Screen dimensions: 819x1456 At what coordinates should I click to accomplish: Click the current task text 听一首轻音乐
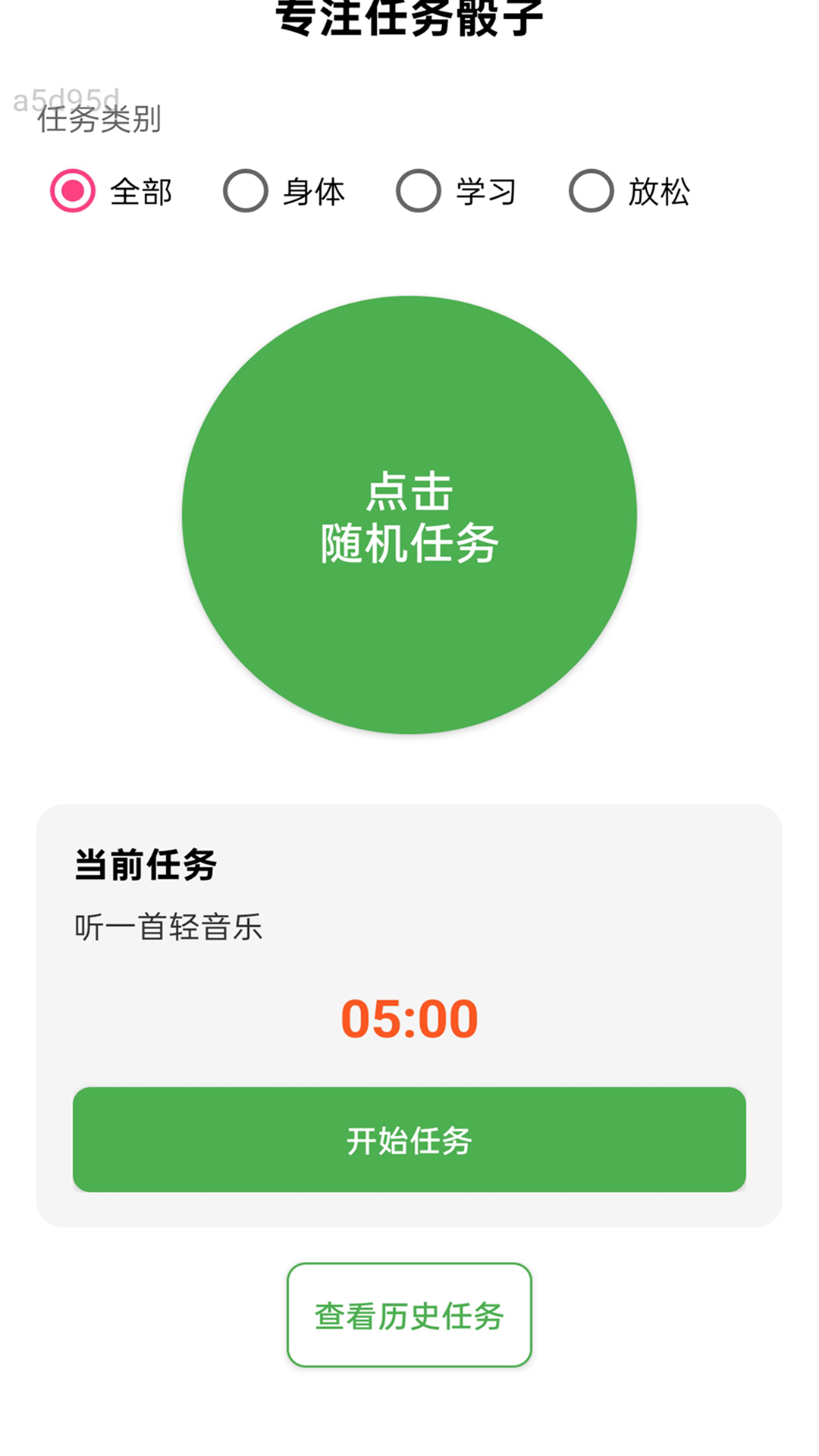coord(168,924)
